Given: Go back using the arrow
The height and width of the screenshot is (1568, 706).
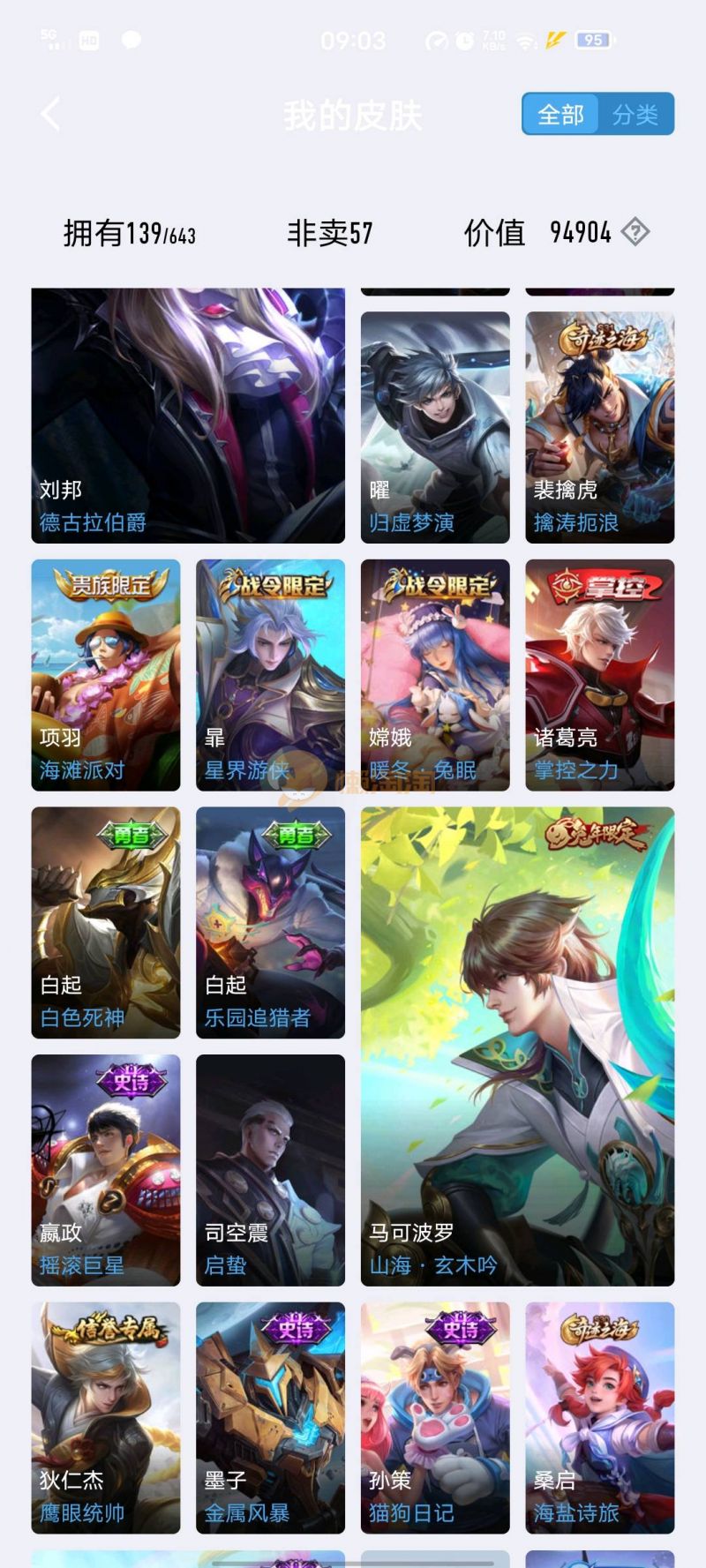Looking at the screenshot, I should click(x=50, y=115).
